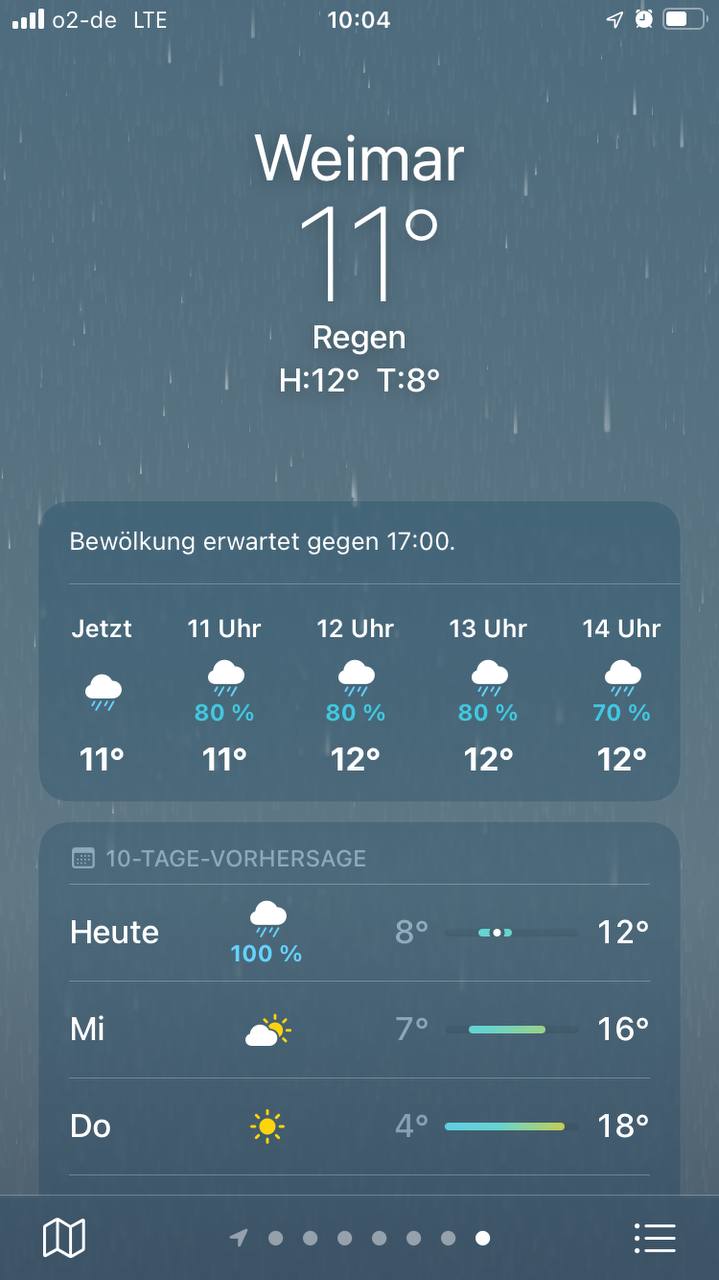Tap the page indicator dots
Screen dimensions: 719x1280
pyautogui.click(x=360, y=1238)
